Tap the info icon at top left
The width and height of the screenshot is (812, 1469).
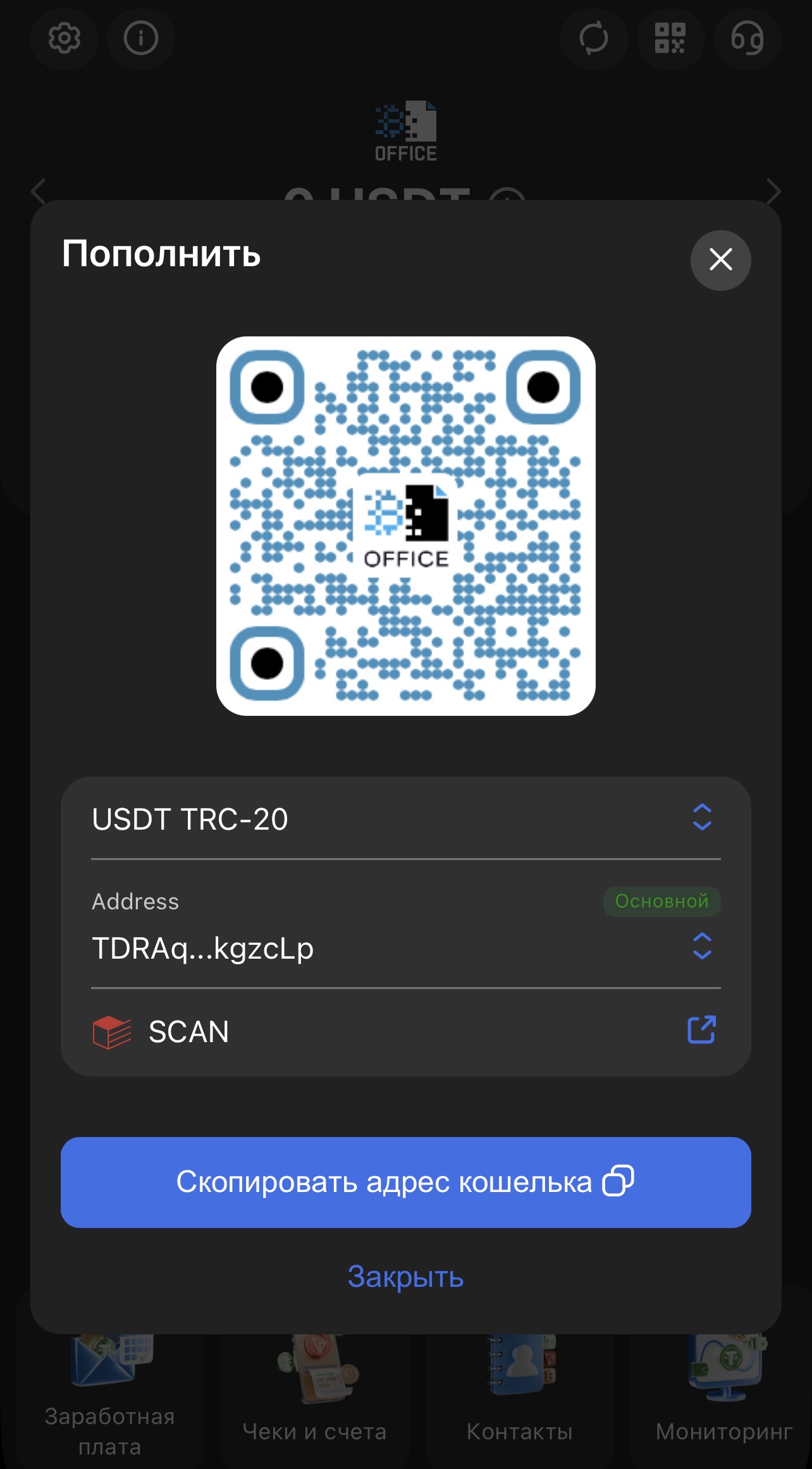pos(140,39)
